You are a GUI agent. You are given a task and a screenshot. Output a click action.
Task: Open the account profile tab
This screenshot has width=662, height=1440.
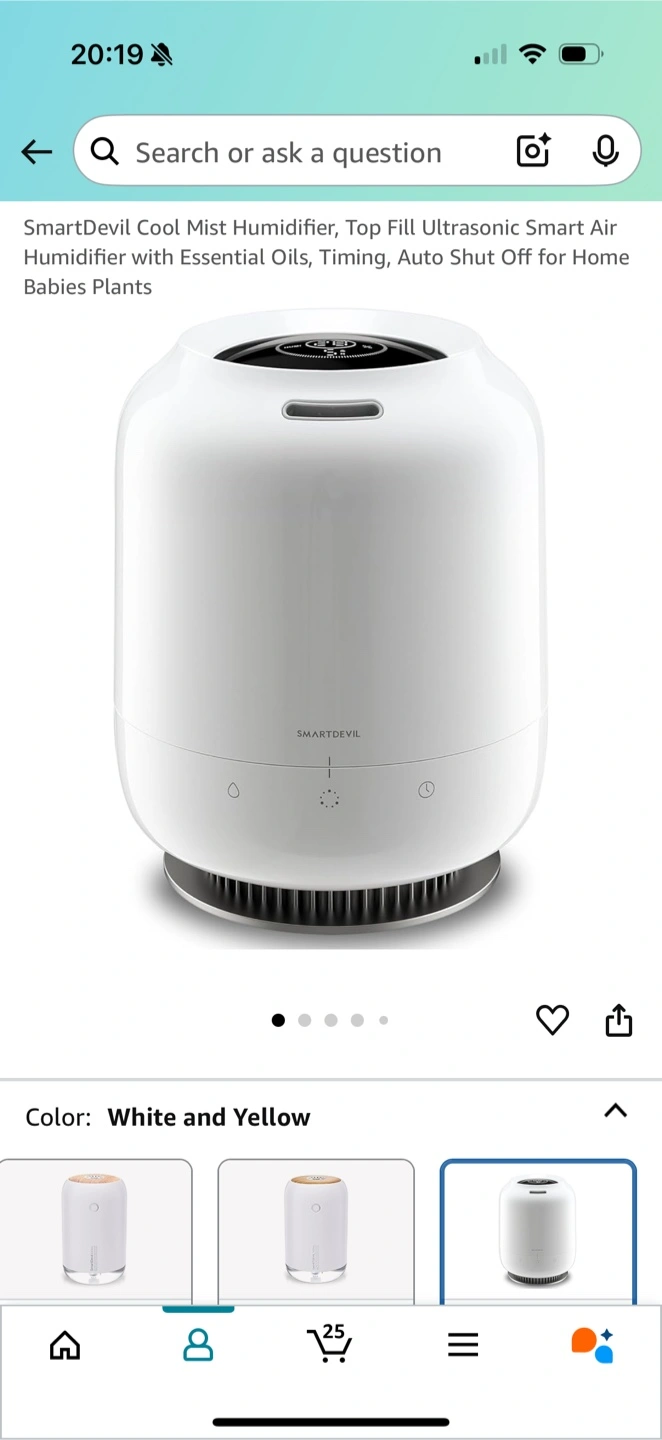(x=198, y=1345)
